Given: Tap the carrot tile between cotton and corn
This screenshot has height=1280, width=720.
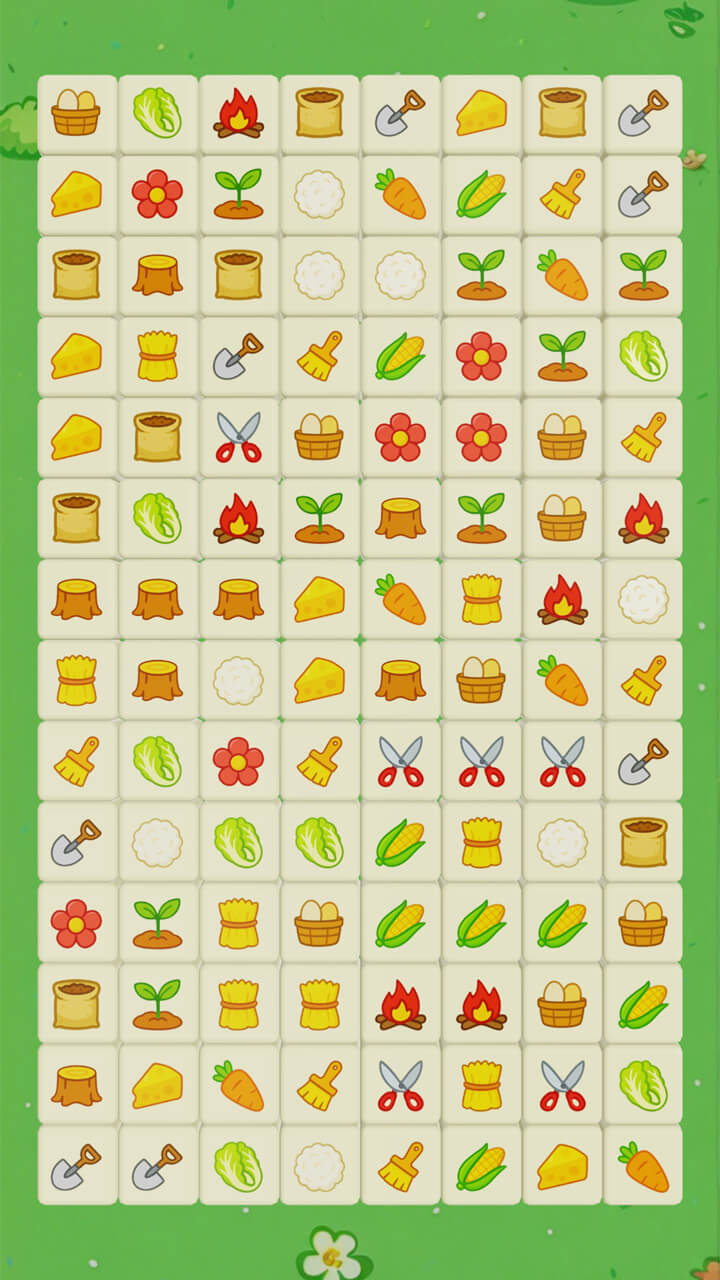Looking at the screenshot, I should (400, 193).
